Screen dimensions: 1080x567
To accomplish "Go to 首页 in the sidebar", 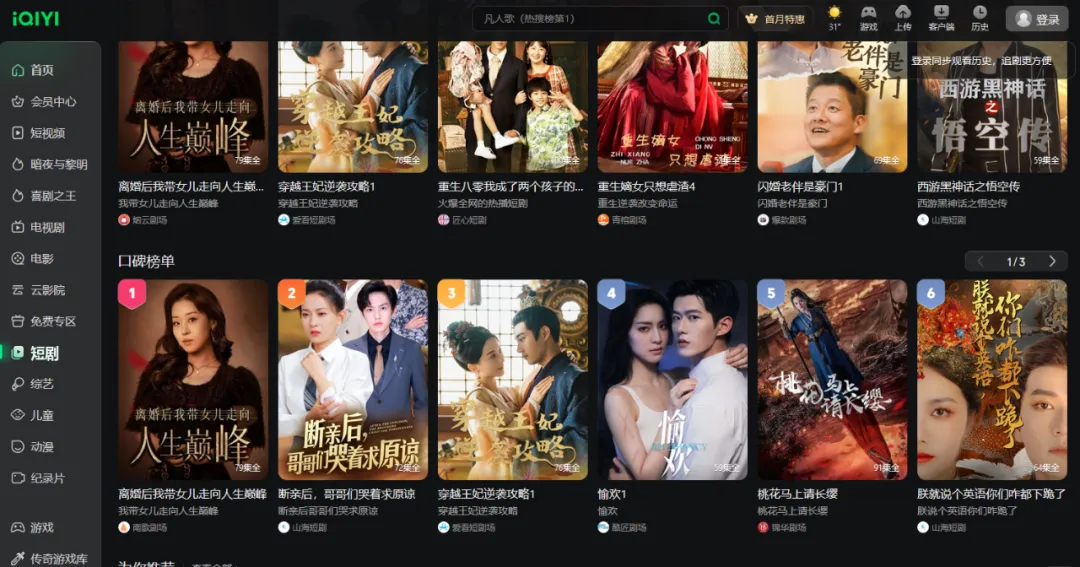I will 42,70.
